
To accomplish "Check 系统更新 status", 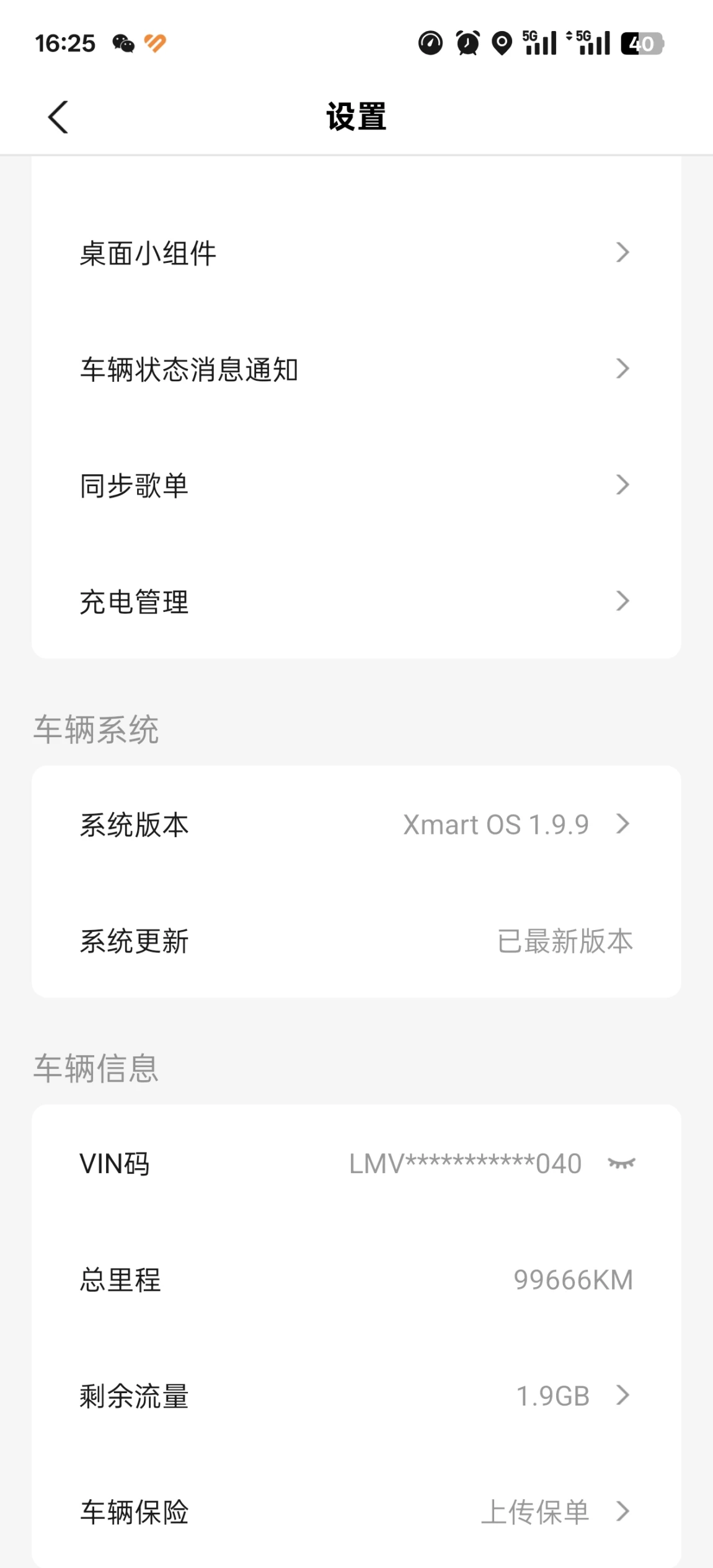I will 356,940.
